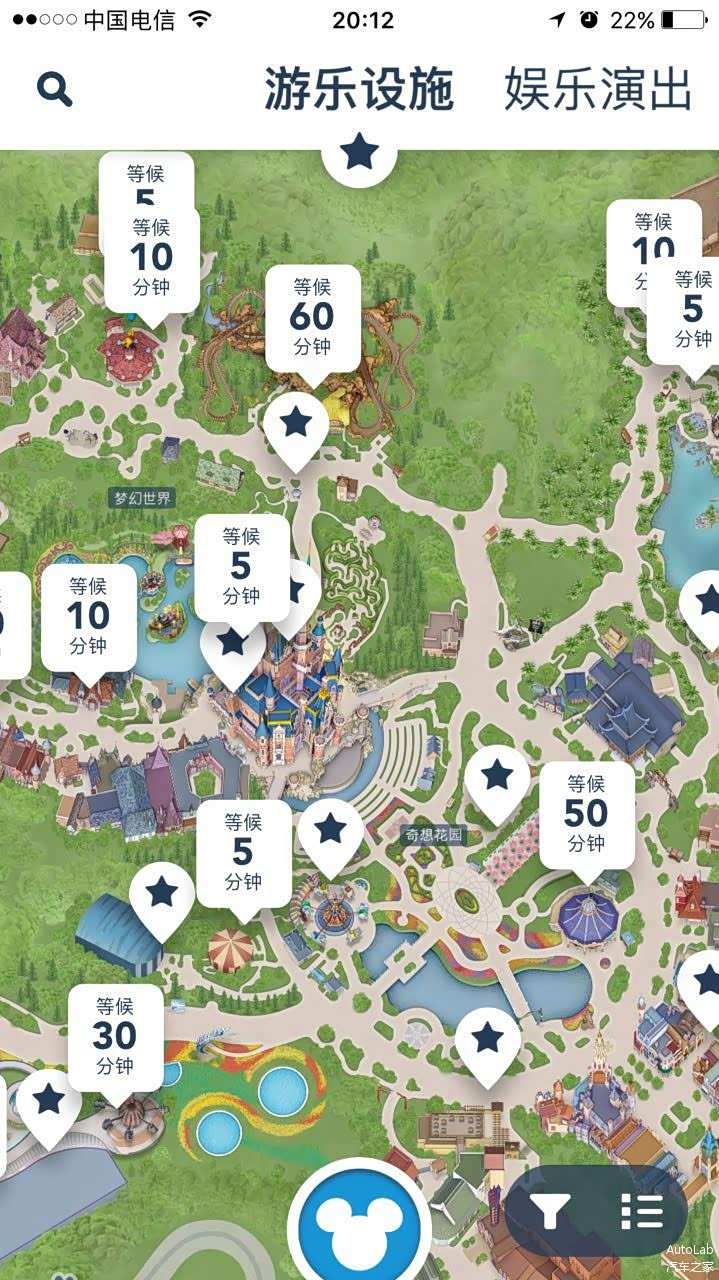
Task: Open the star pin above 奇想花园
Action: tap(497, 777)
